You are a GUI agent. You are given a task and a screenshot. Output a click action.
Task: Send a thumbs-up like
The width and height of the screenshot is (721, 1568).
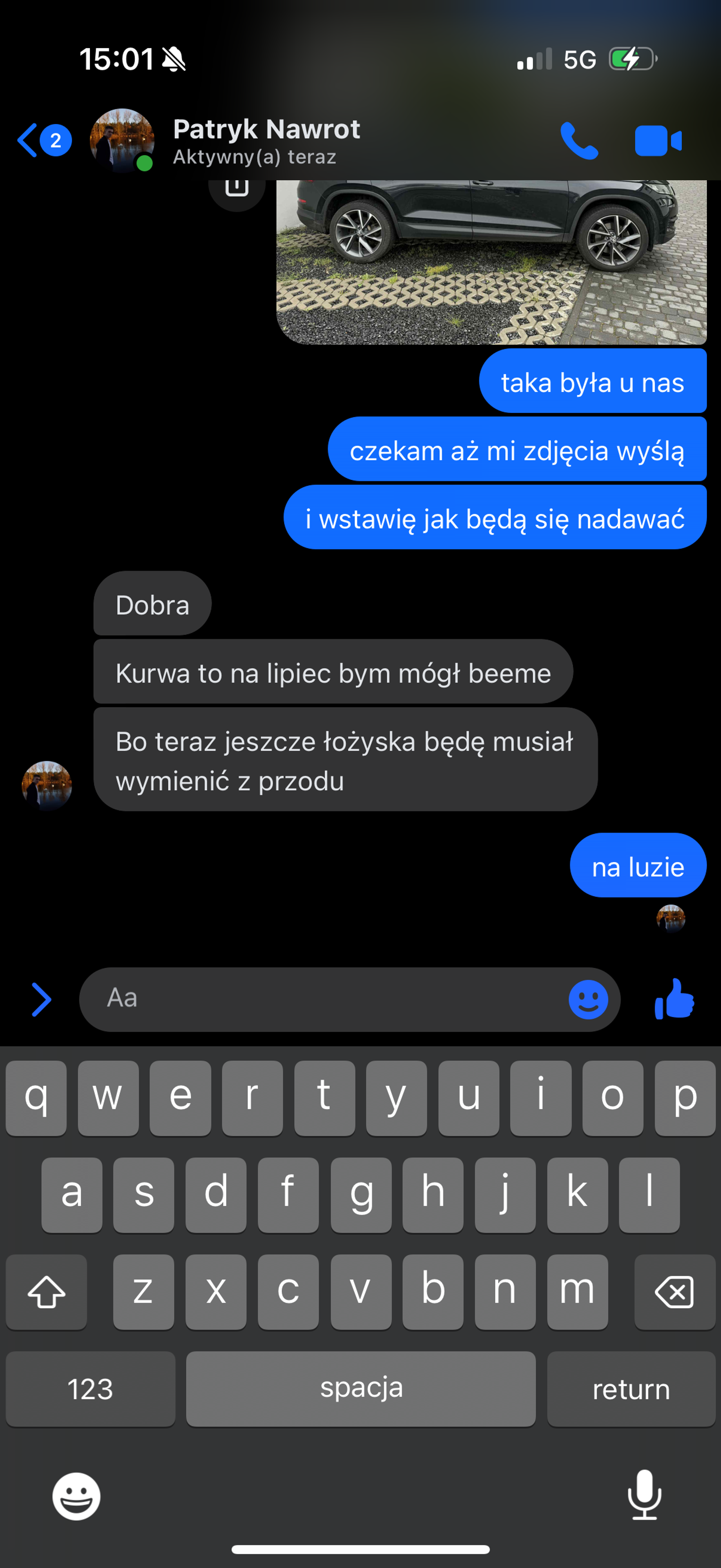pyautogui.click(x=674, y=999)
